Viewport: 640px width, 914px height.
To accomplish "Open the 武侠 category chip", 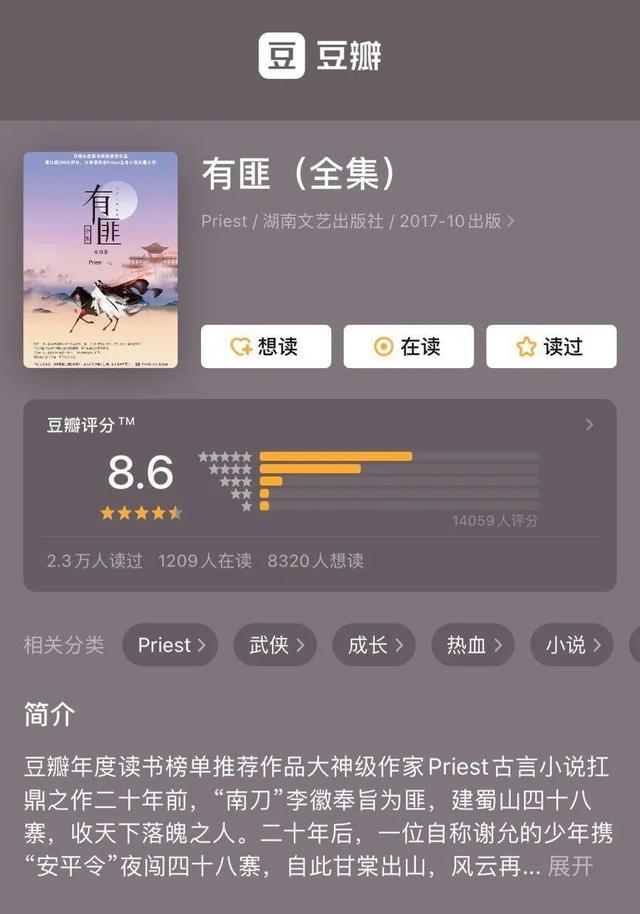I will click(x=275, y=645).
